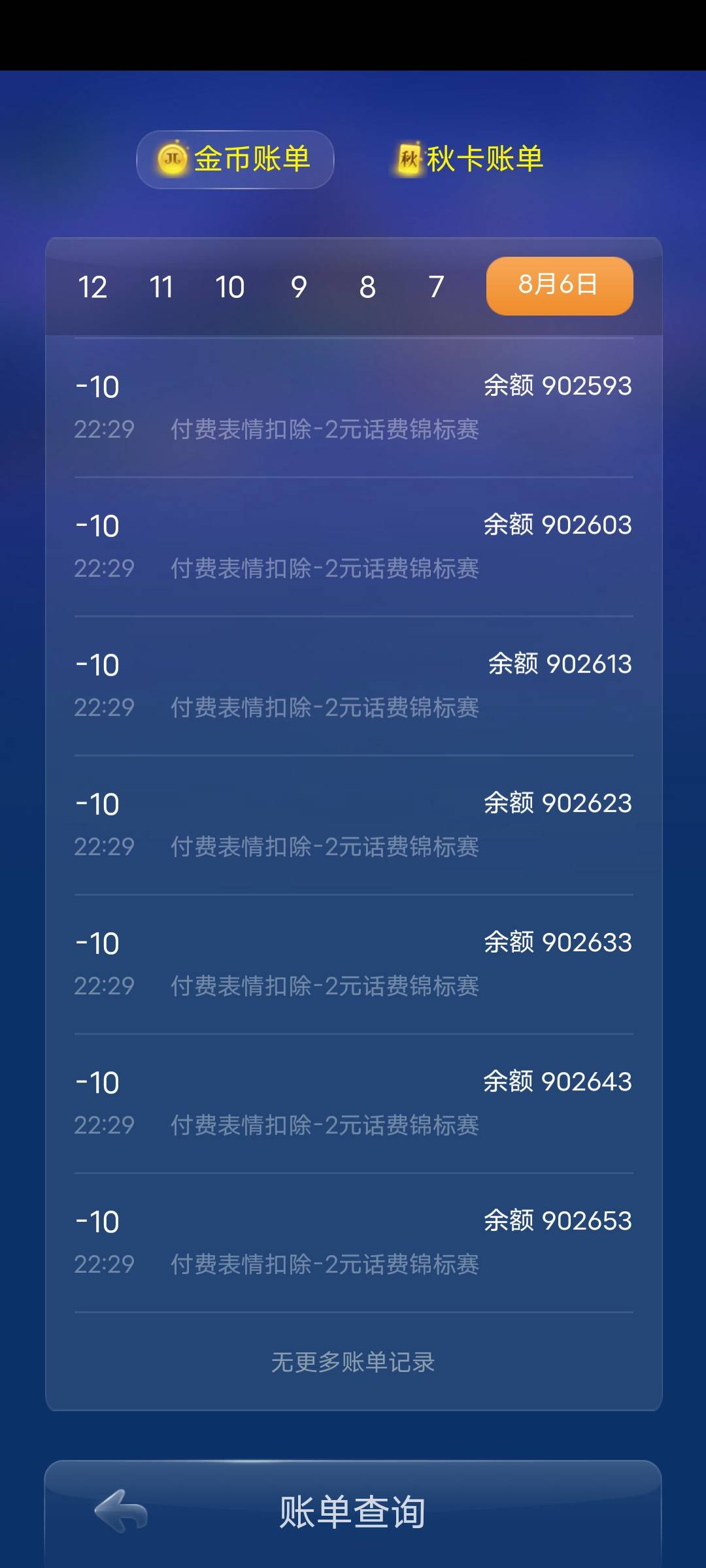
Task: Open the record with balance 余额 902593
Action: [353, 405]
